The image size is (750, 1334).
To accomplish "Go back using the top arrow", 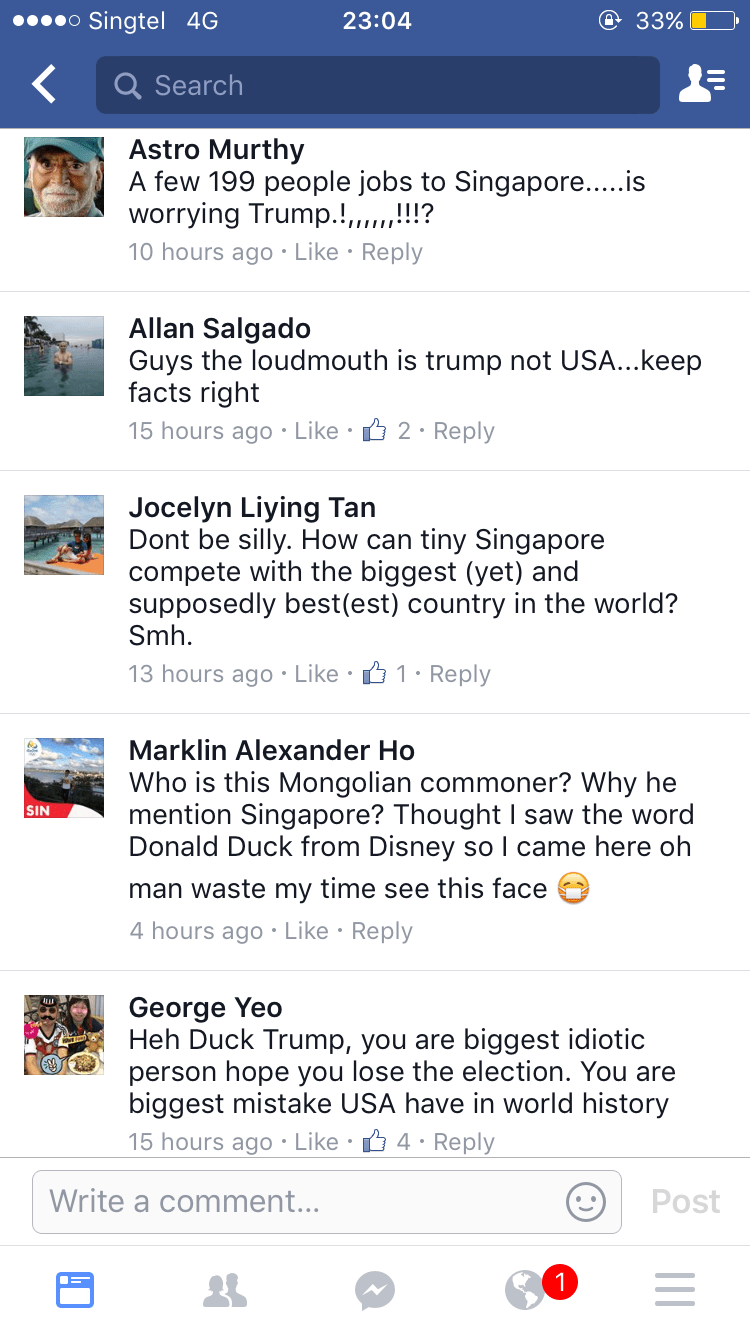I will [44, 85].
